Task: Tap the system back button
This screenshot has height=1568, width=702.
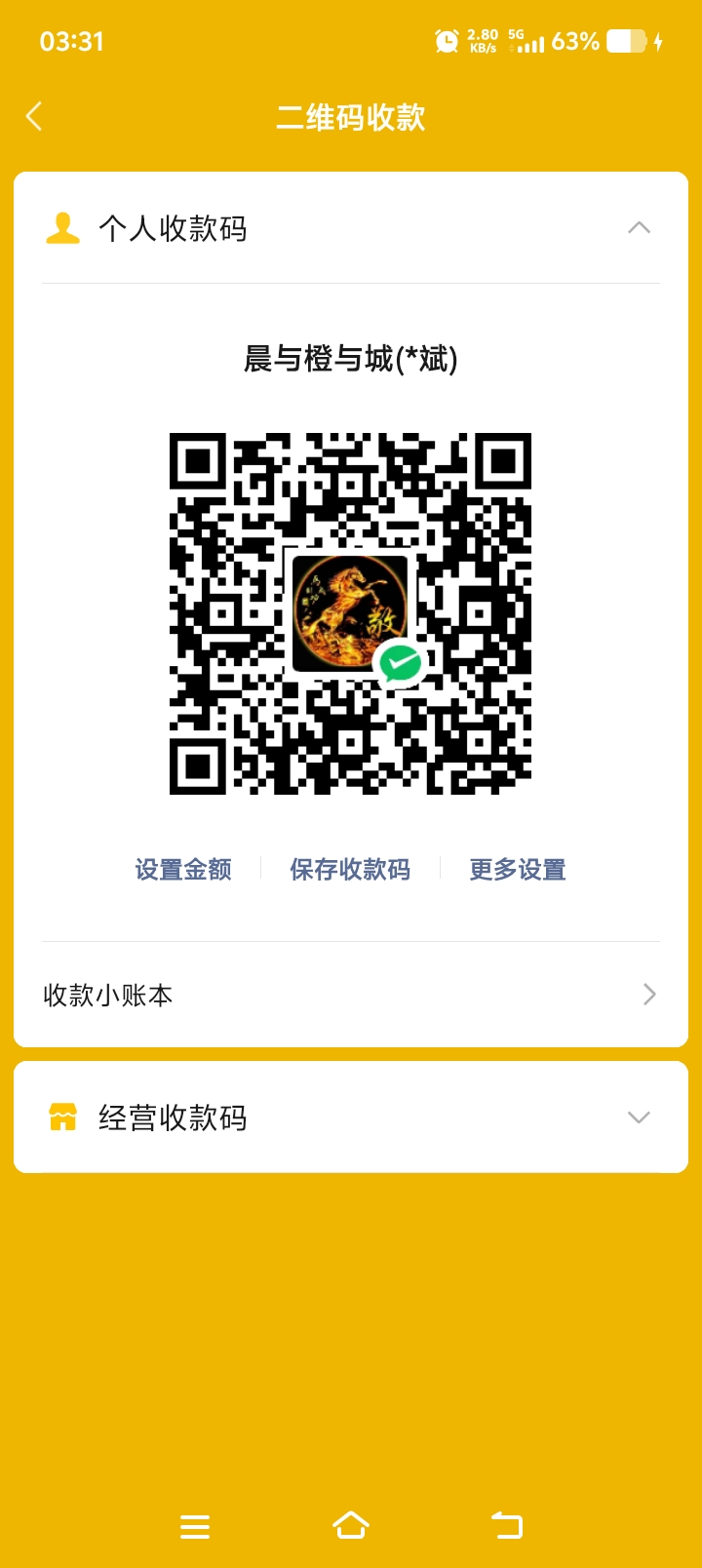Action: [507, 1525]
